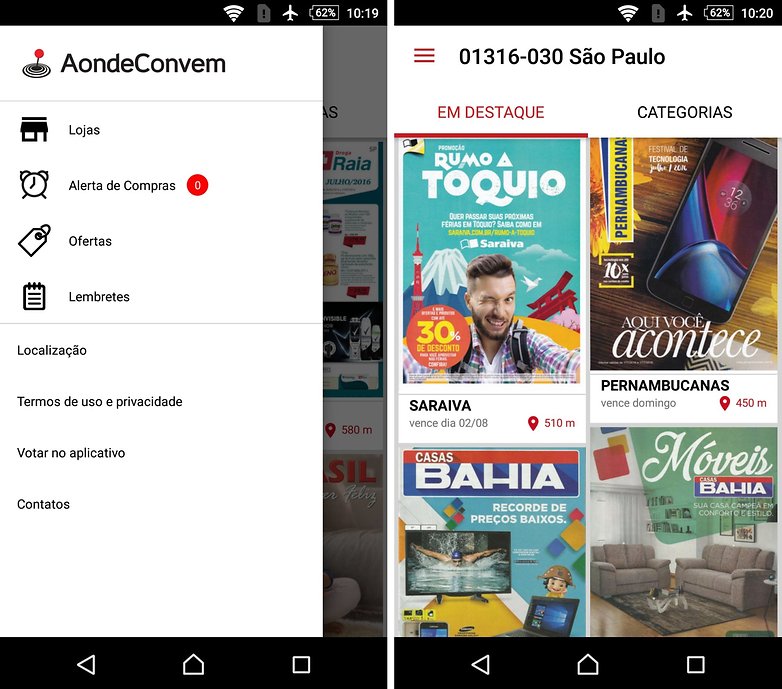The width and height of the screenshot is (782, 689).
Task: Switch to the Categorias tab
Action: 684,112
